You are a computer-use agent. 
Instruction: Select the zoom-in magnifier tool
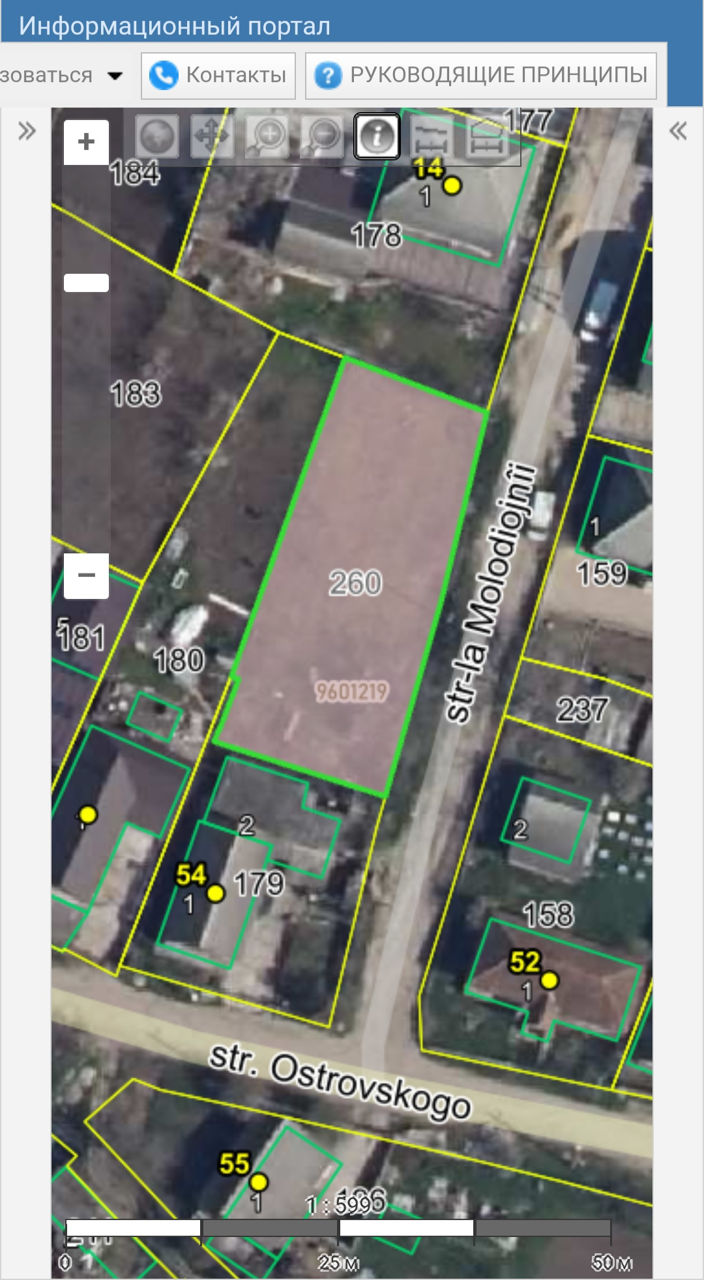(x=267, y=137)
